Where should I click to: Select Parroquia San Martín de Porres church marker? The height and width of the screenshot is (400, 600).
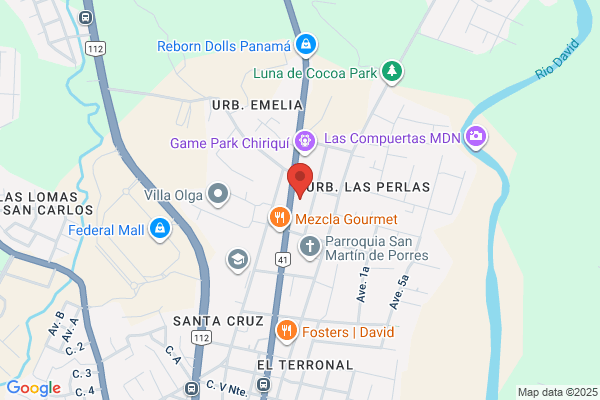[310, 247]
